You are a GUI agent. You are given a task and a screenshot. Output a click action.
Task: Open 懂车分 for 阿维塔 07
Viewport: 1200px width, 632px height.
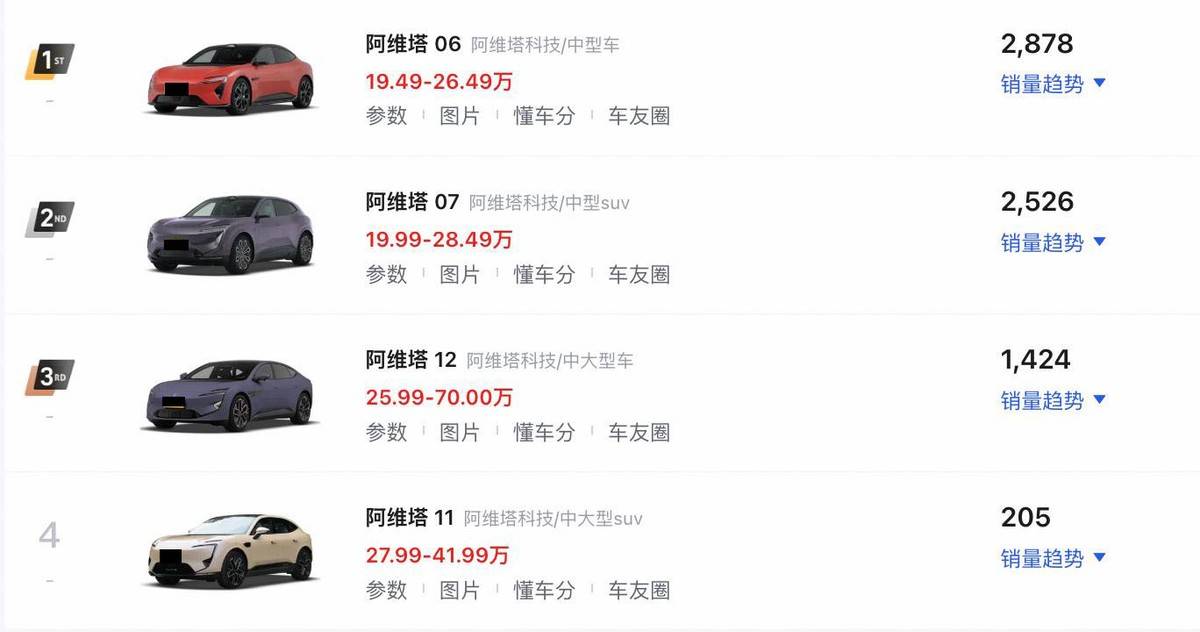click(x=544, y=274)
